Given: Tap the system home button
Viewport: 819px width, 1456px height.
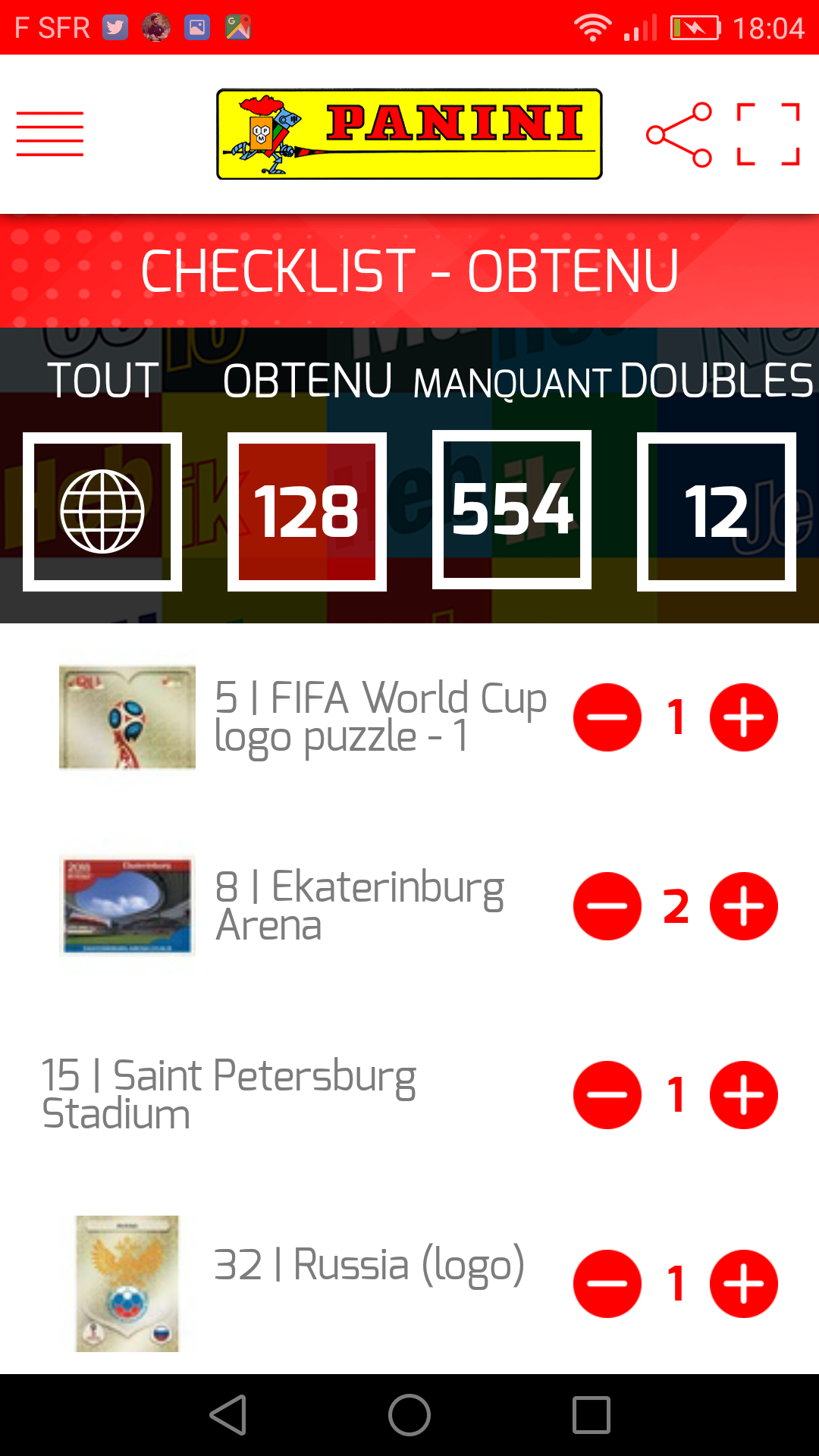Looking at the screenshot, I should click(409, 1415).
